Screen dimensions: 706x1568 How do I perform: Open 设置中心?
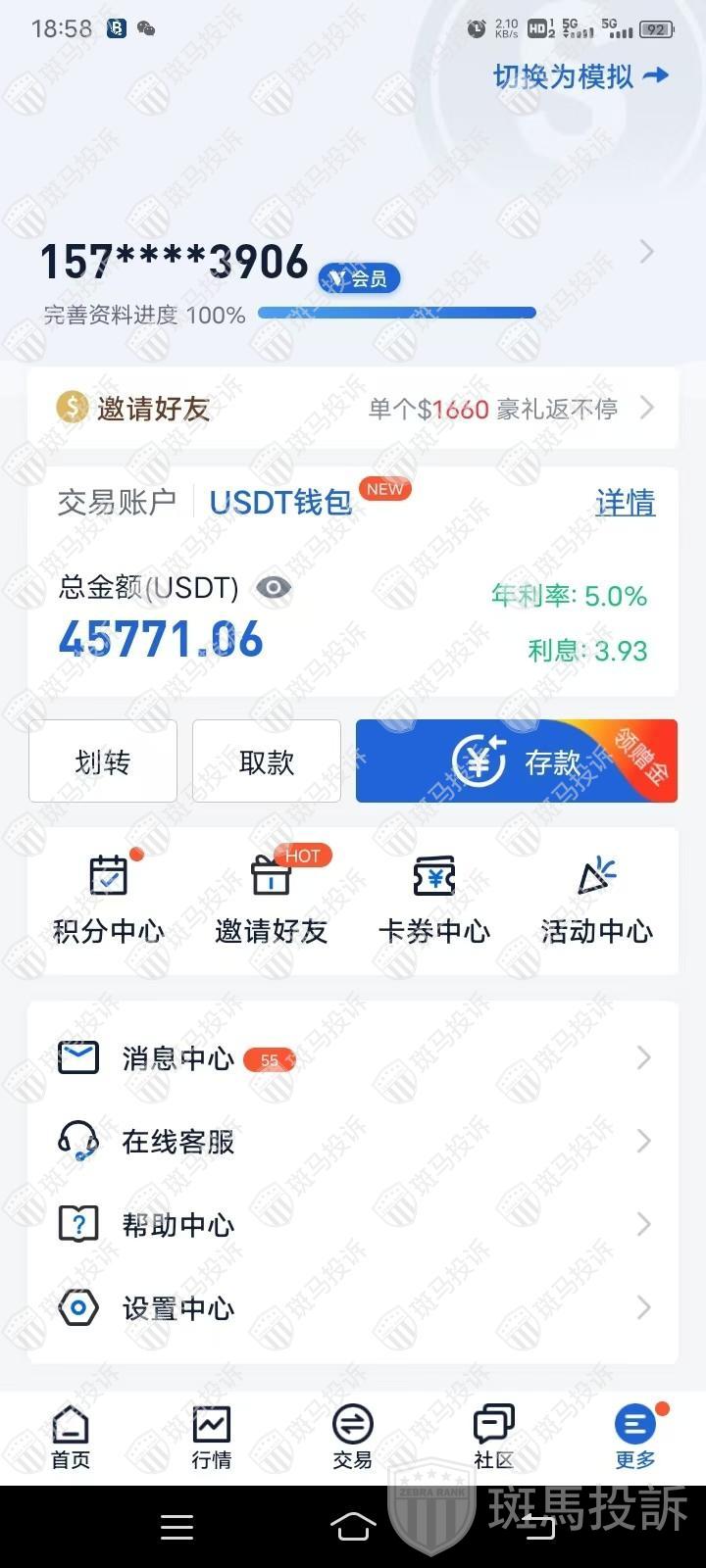(x=353, y=1308)
